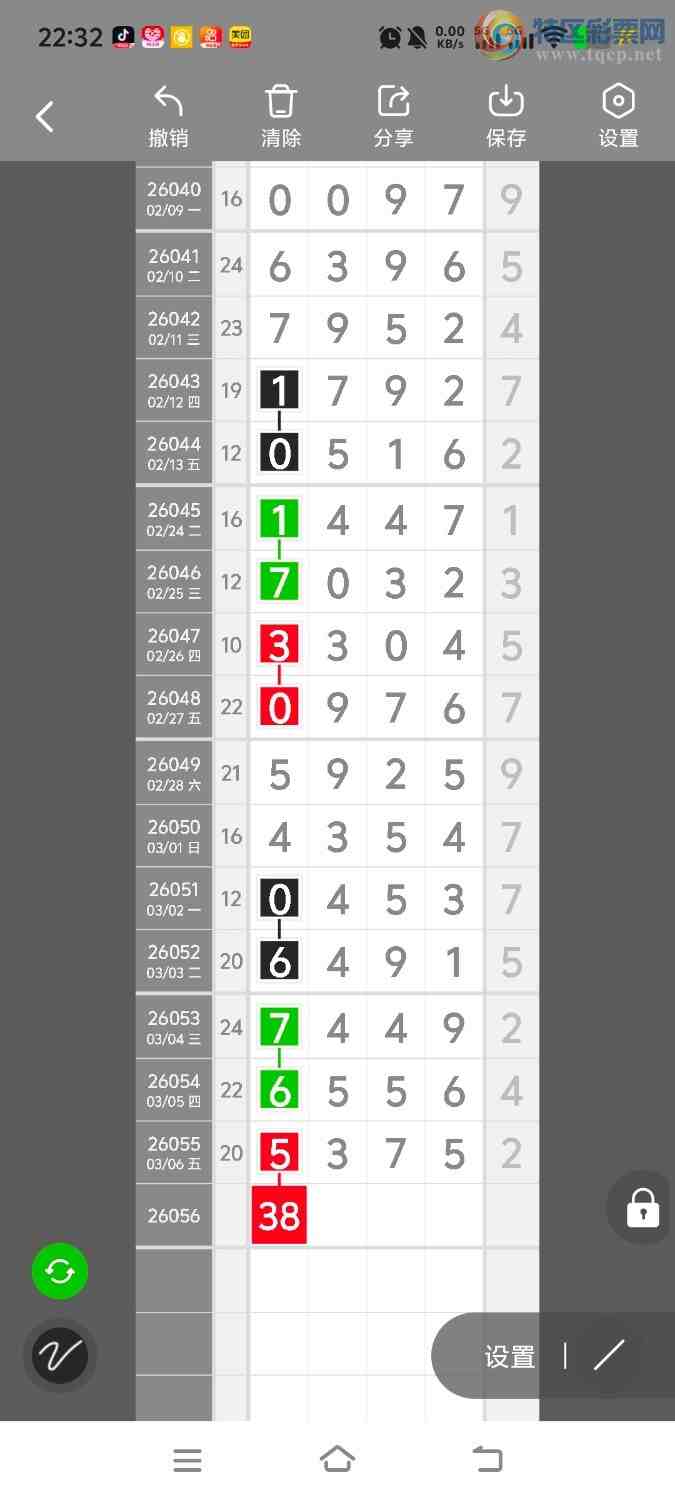Save the chart with 保存
Screen dimensions: 675x1500
click(506, 117)
